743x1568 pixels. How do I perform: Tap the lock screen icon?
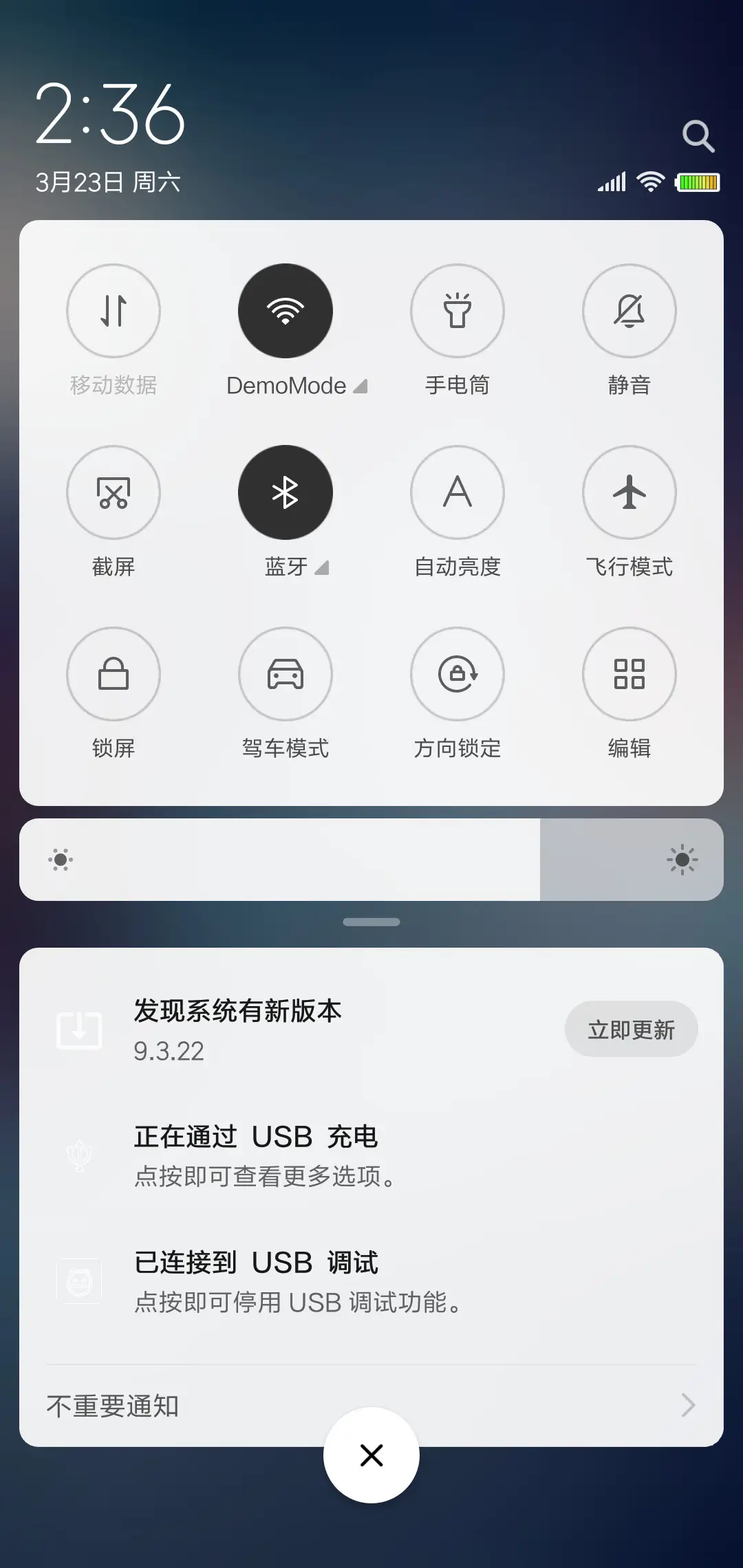point(114,675)
